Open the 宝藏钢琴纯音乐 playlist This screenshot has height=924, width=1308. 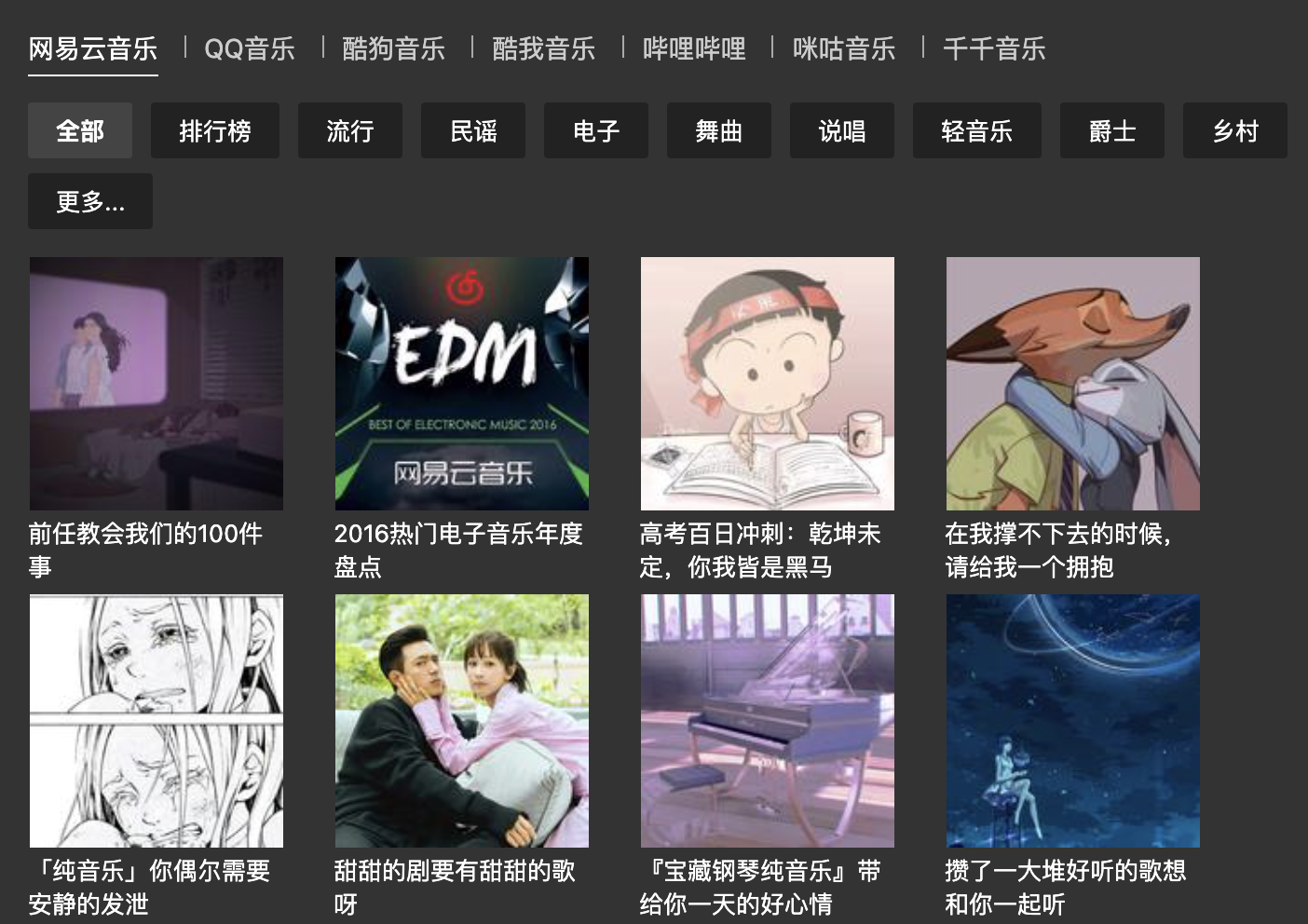point(768,721)
